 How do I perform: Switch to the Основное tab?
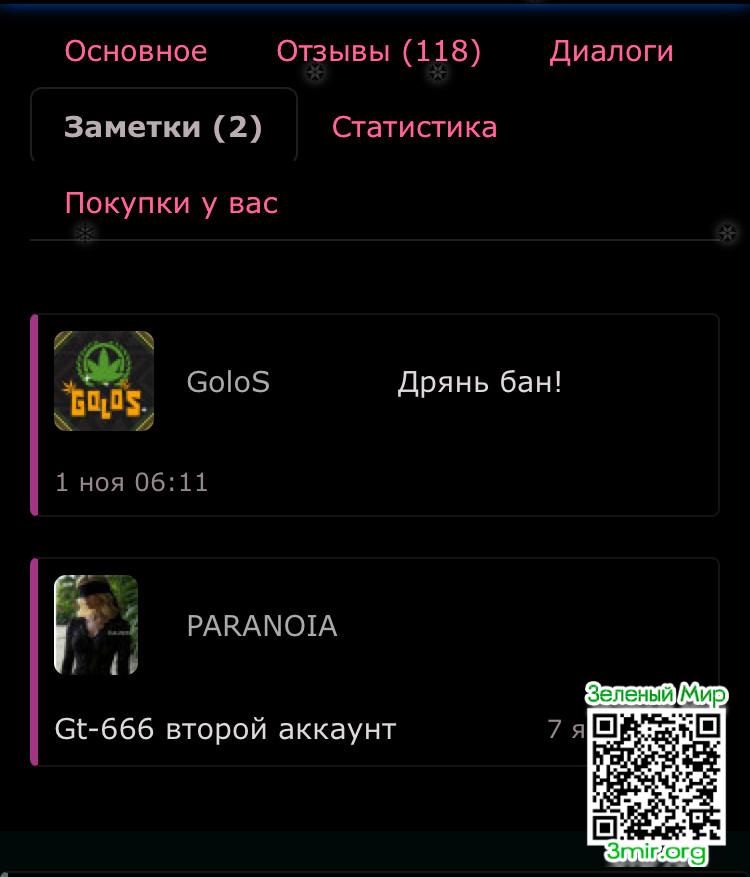click(136, 51)
